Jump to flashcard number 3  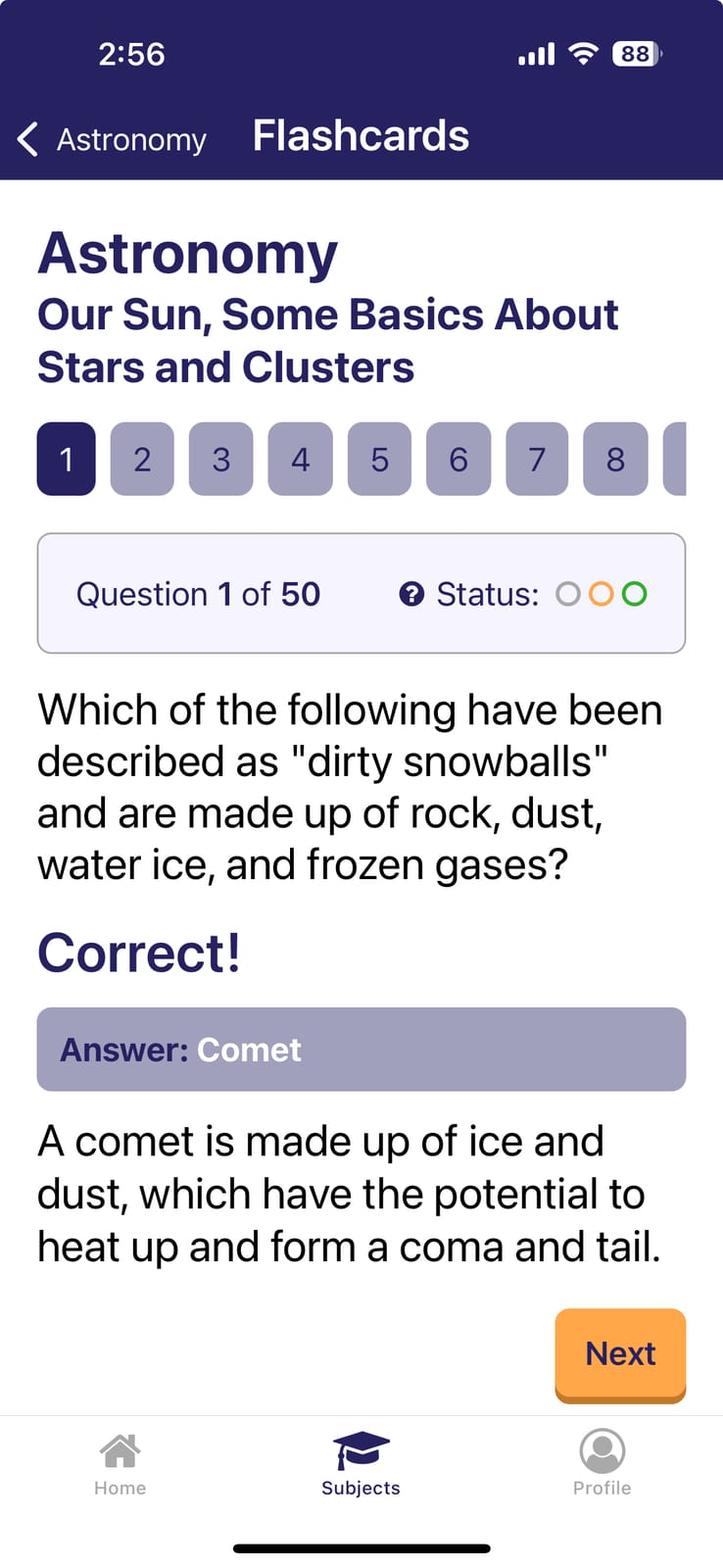pos(221,459)
